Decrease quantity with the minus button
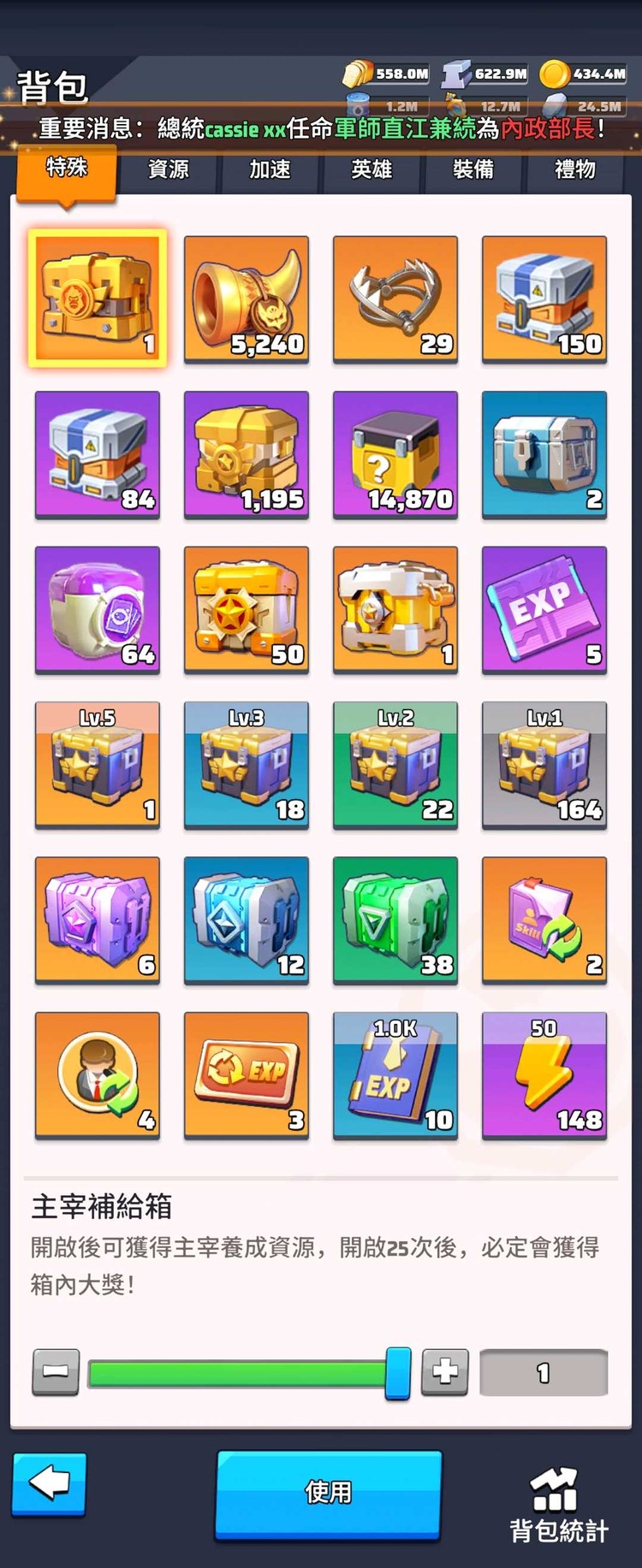Viewport: 642px width, 1568px height. 56,1372
